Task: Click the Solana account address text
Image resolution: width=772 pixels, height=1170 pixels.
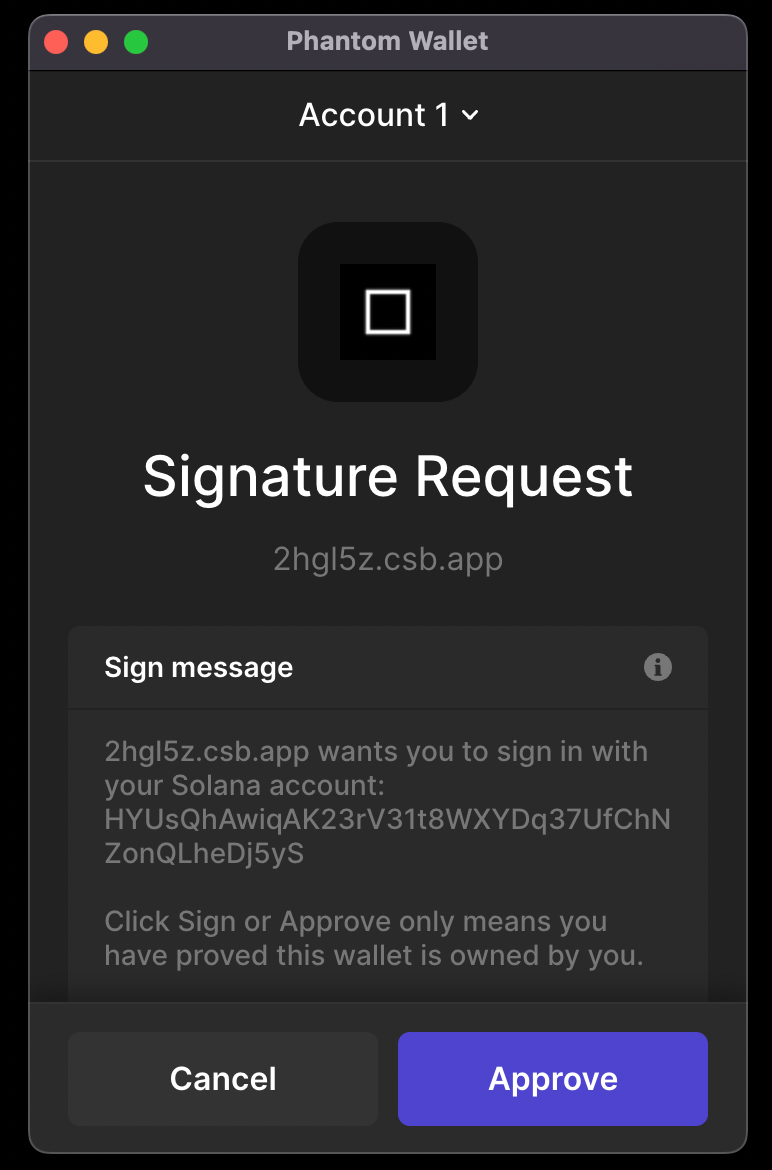Action: [388, 838]
